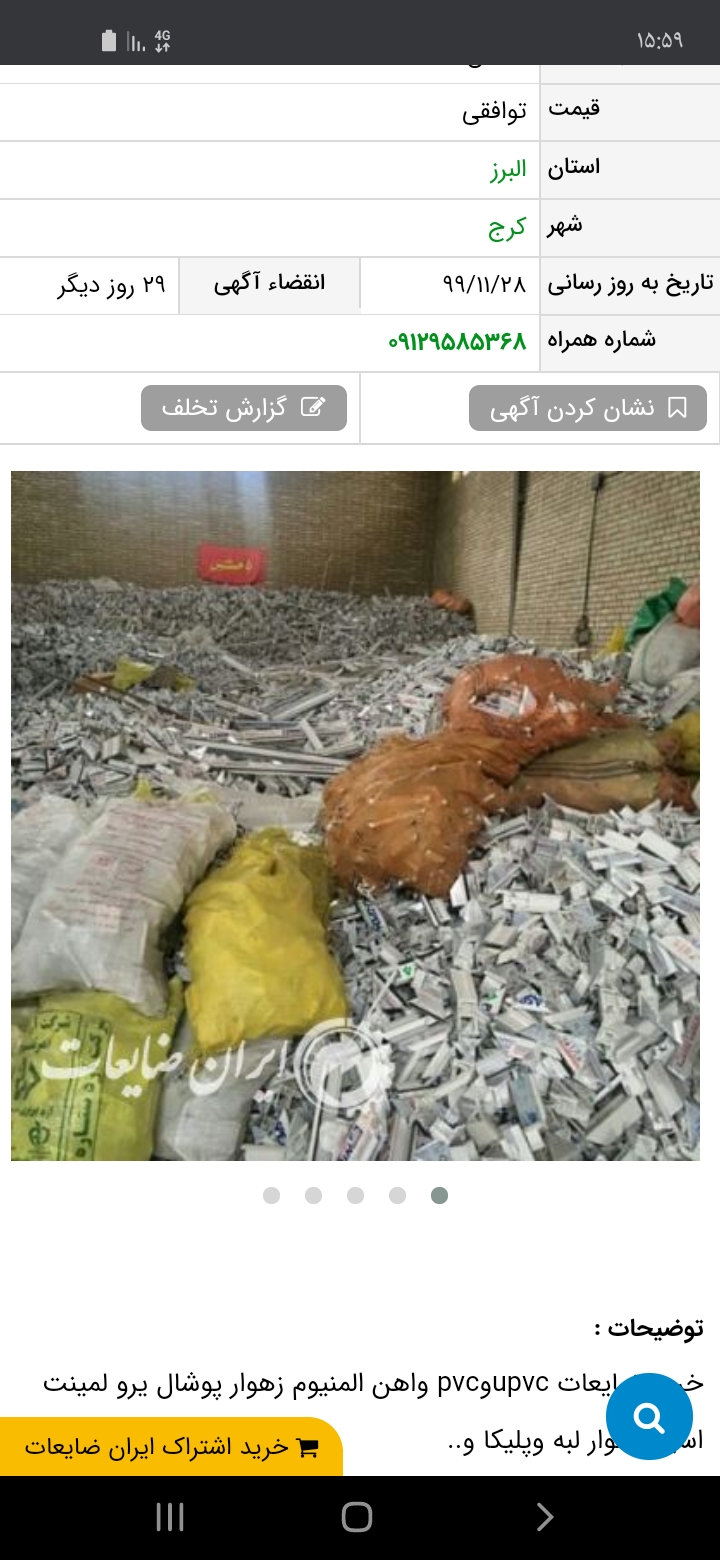Go to the home screen

click(x=357, y=1517)
